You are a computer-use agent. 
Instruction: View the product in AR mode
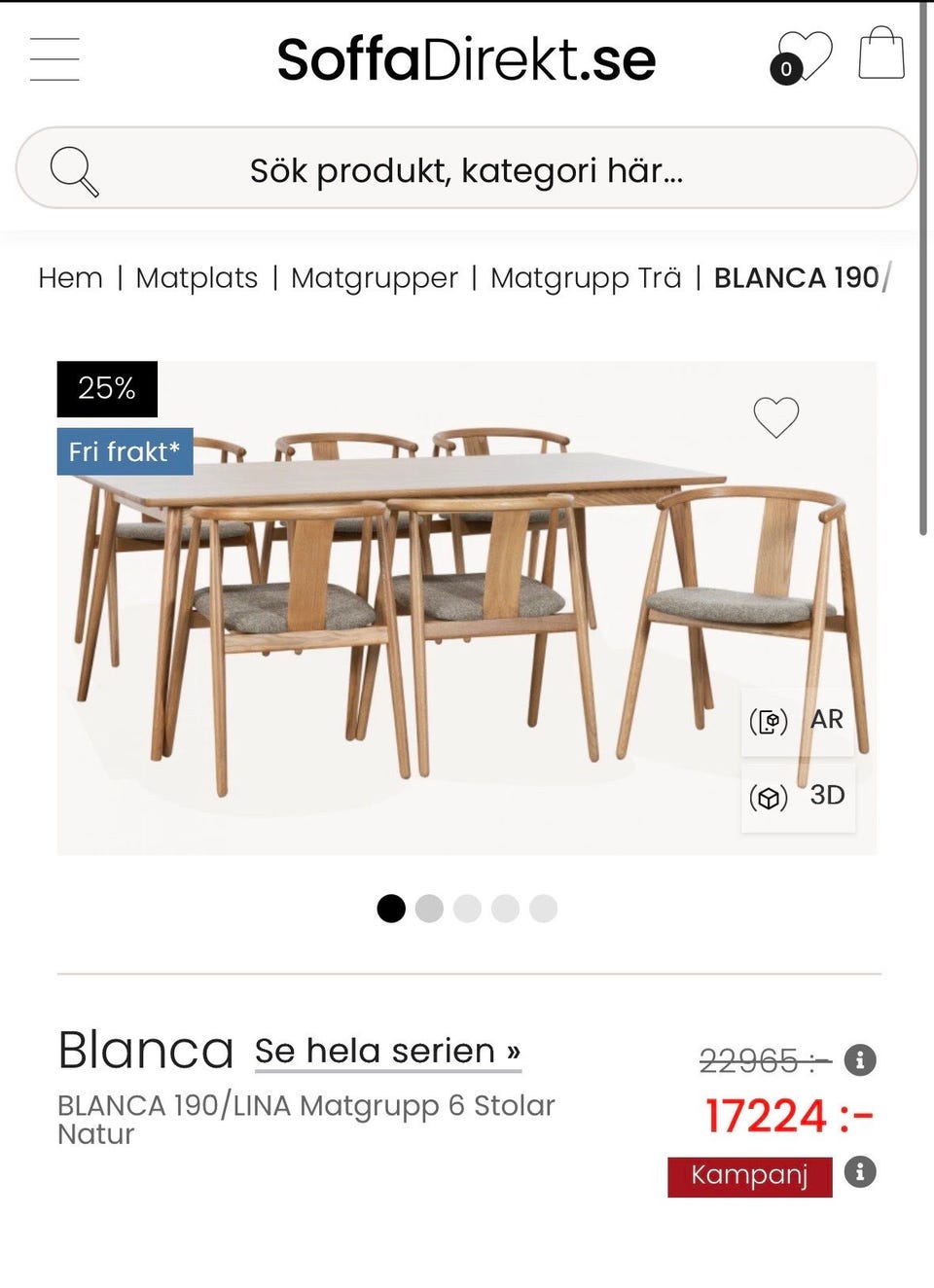(x=798, y=720)
